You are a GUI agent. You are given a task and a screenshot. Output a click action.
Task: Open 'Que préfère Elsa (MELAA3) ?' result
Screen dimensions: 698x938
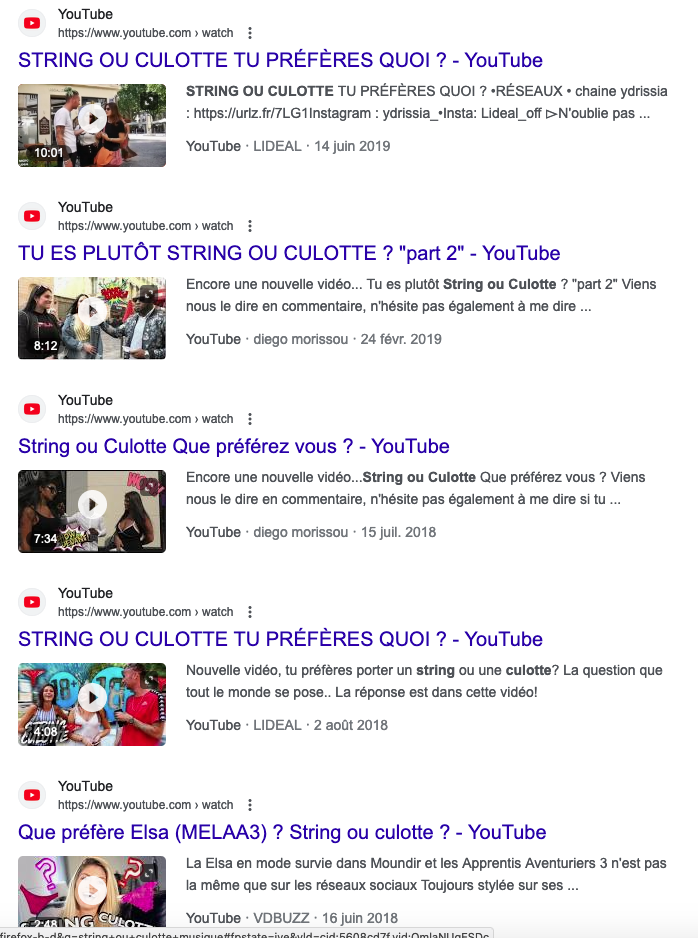point(282,832)
